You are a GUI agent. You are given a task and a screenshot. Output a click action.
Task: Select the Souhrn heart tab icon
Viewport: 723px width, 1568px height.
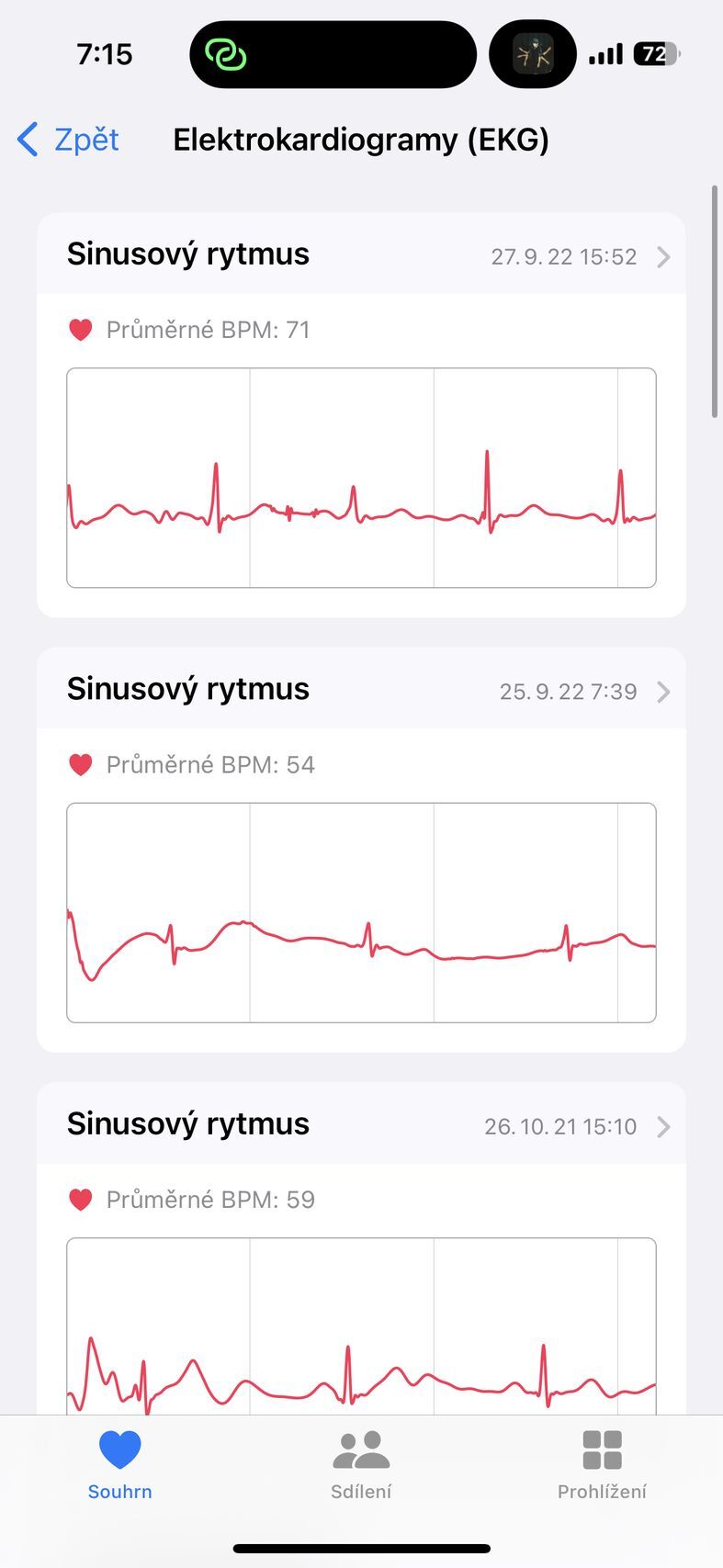pos(119,1447)
